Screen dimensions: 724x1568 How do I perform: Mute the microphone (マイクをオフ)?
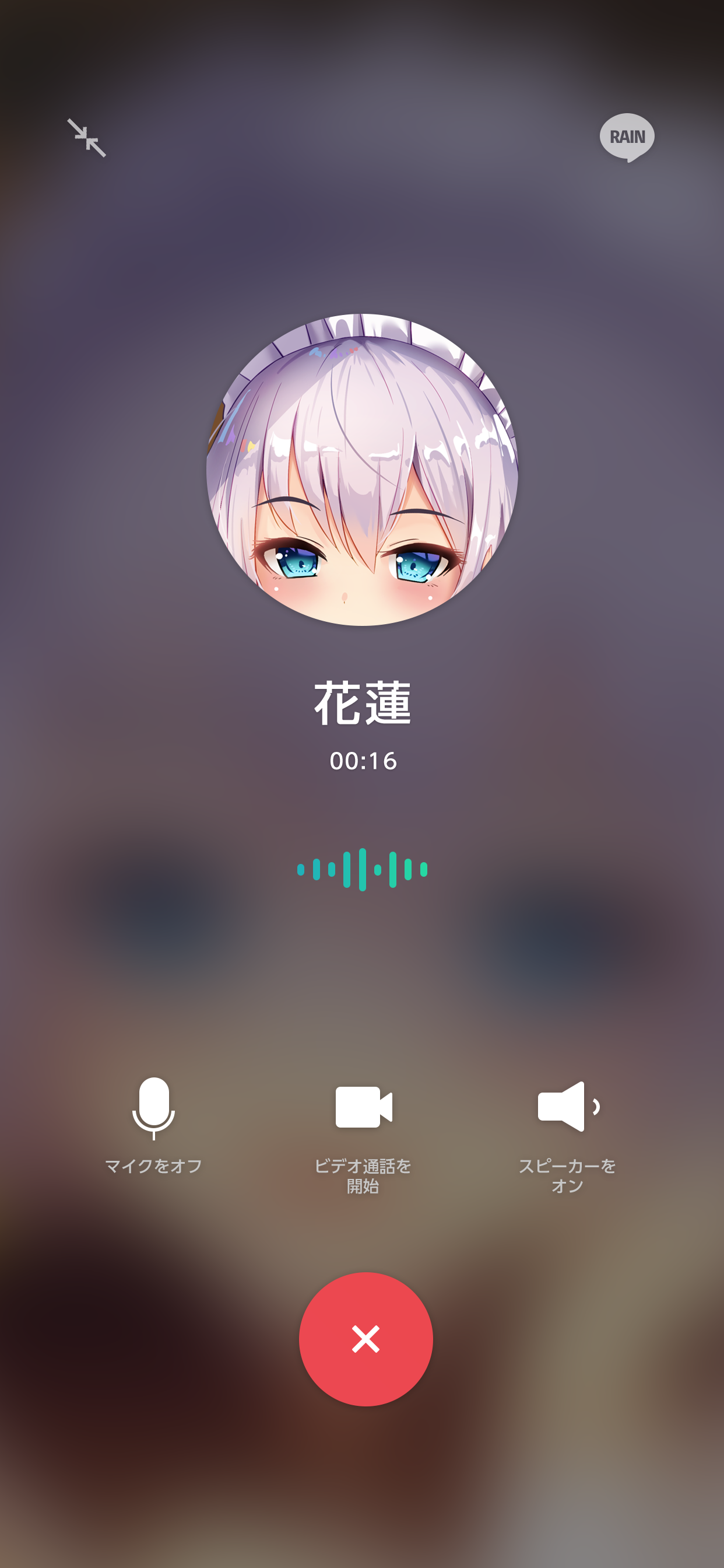point(153,1108)
